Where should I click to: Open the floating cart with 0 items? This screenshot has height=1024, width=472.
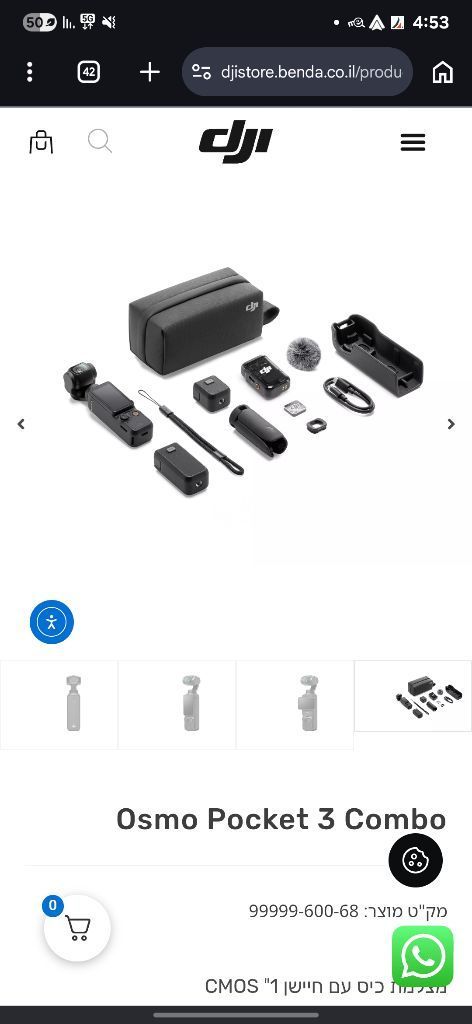coord(77,928)
